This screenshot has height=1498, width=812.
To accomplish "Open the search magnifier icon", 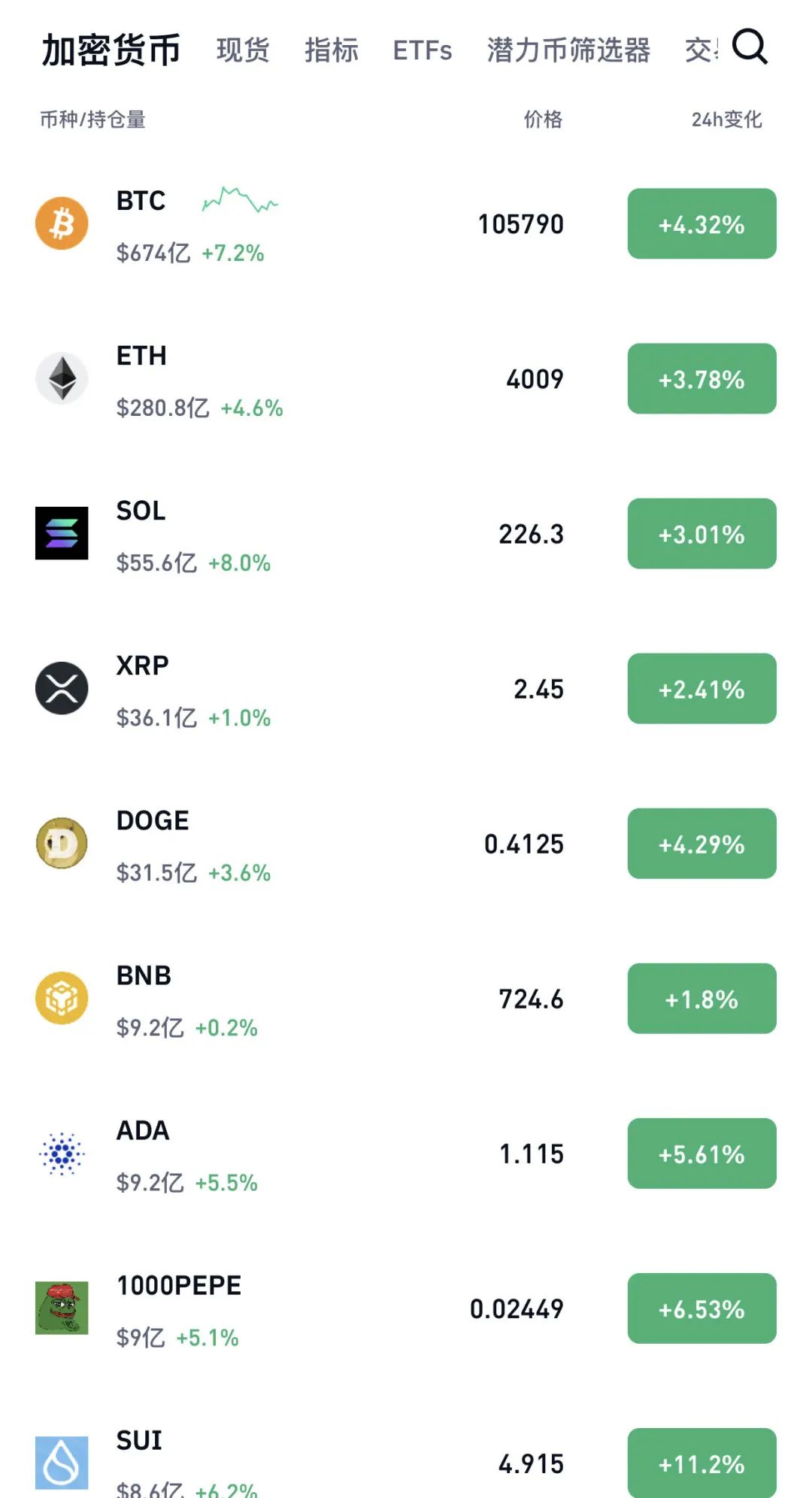I will tap(750, 47).
